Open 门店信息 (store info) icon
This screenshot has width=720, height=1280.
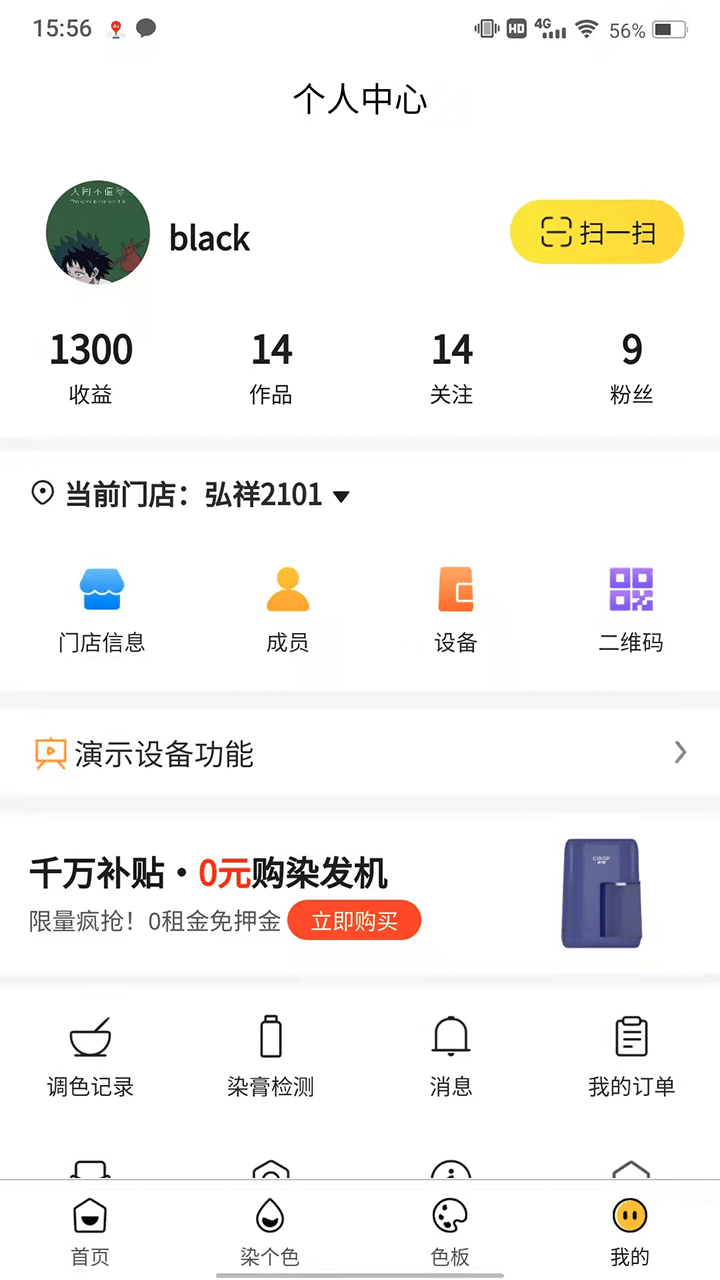click(101, 604)
